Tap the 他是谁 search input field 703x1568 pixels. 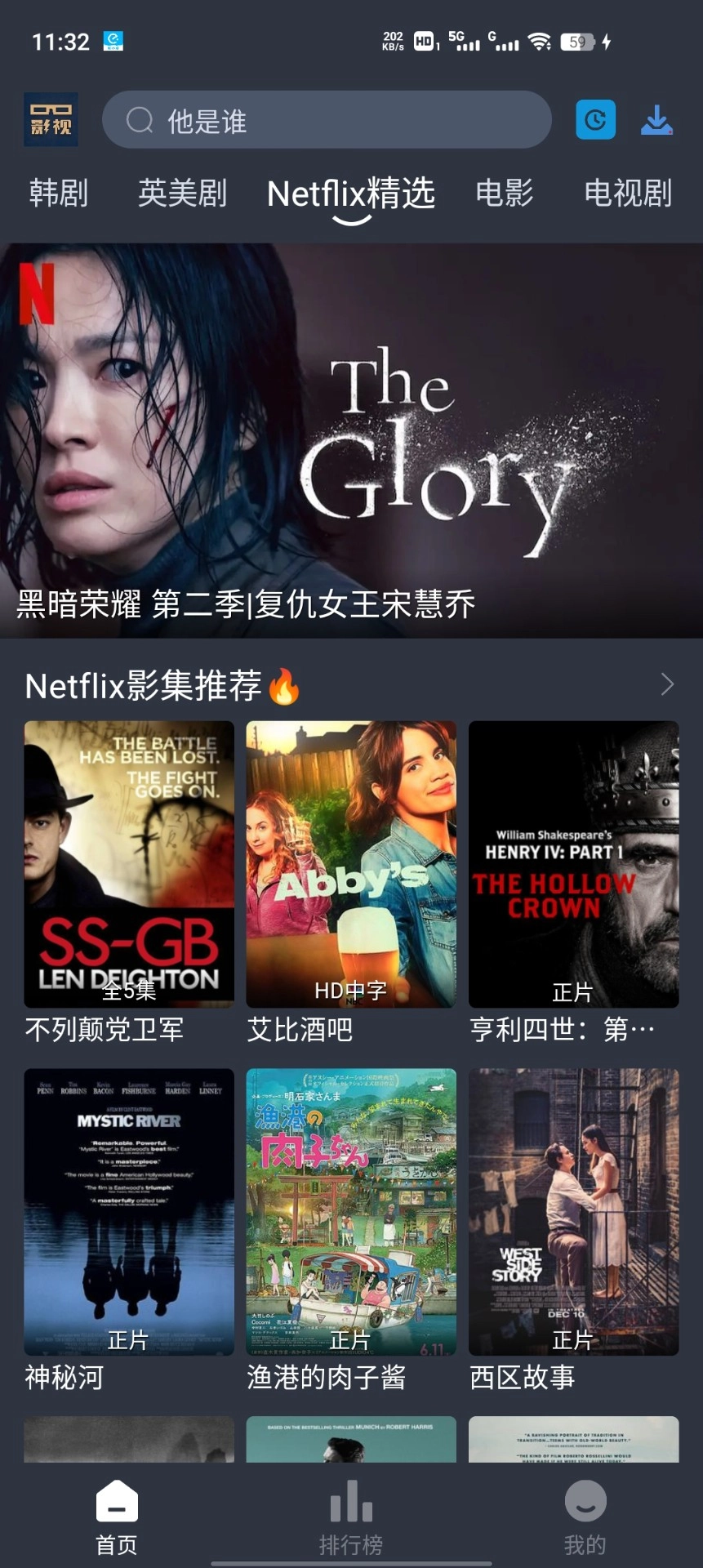[x=327, y=119]
